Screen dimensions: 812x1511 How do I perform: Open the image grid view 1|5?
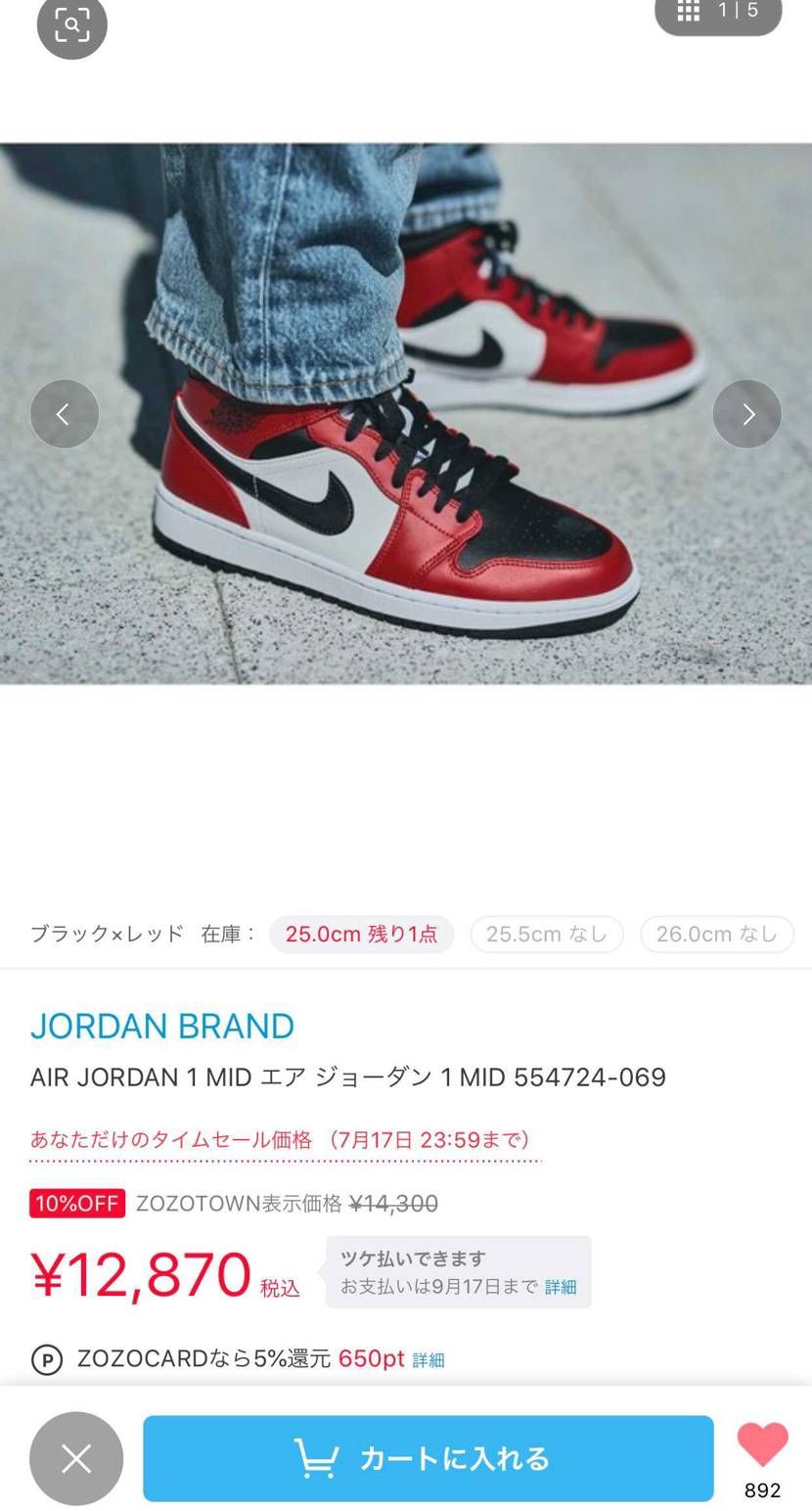(717, 13)
